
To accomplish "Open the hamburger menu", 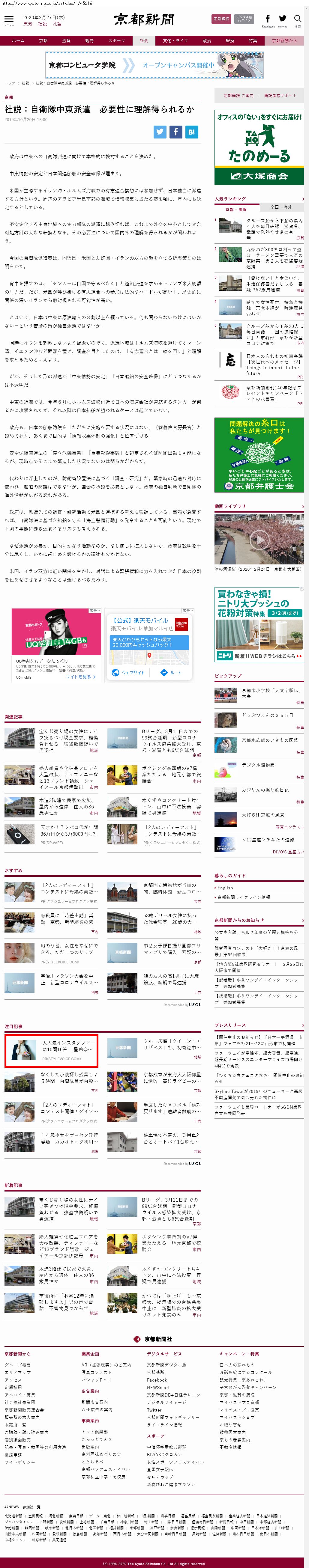I will [8, 19].
